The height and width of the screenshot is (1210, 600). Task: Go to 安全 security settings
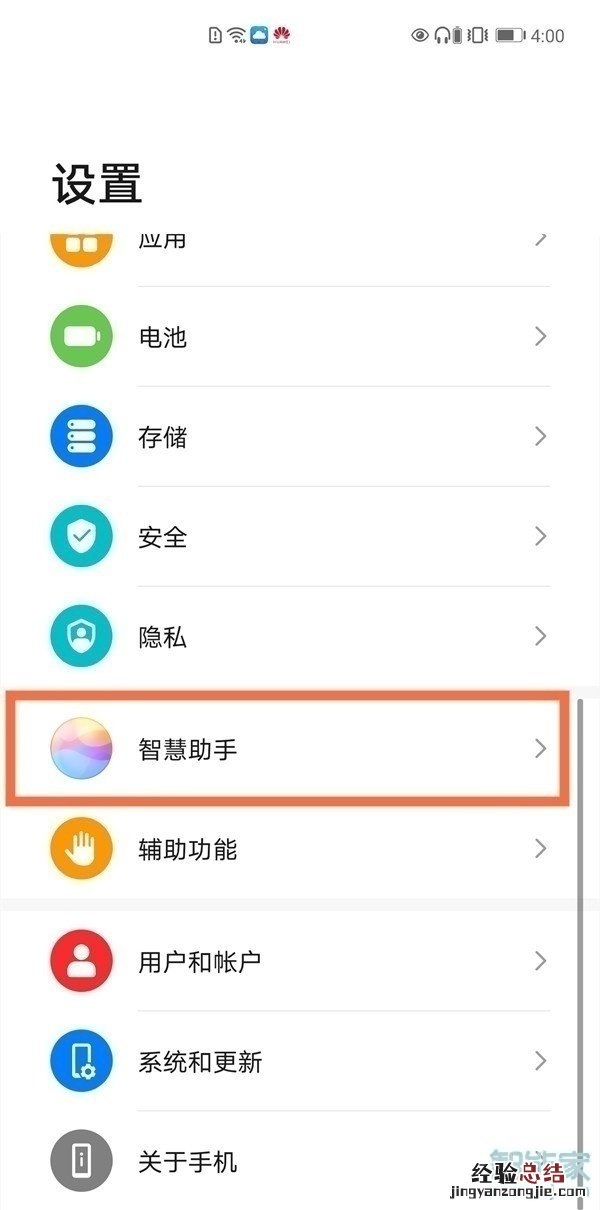point(300,537)
